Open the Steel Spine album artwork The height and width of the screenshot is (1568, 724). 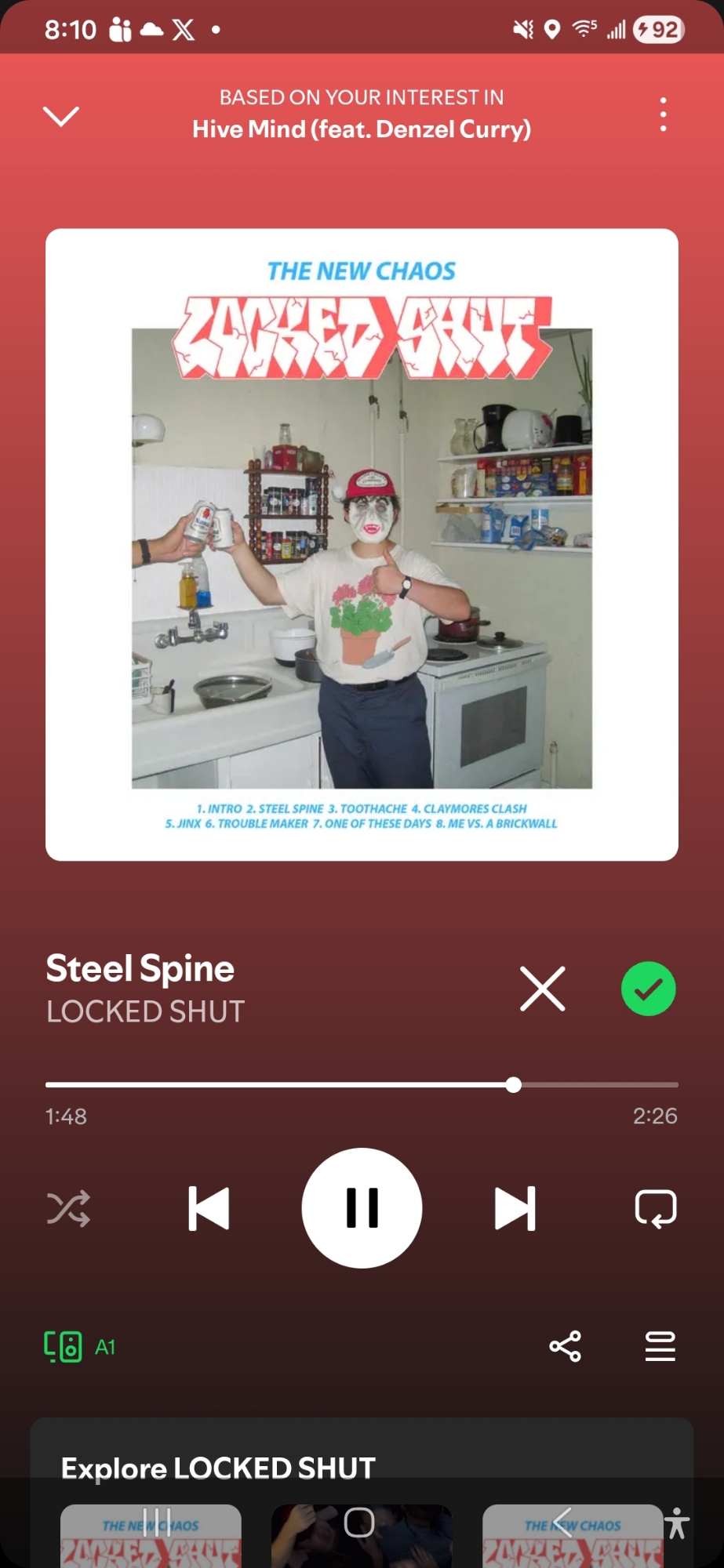tap(362, 545)
